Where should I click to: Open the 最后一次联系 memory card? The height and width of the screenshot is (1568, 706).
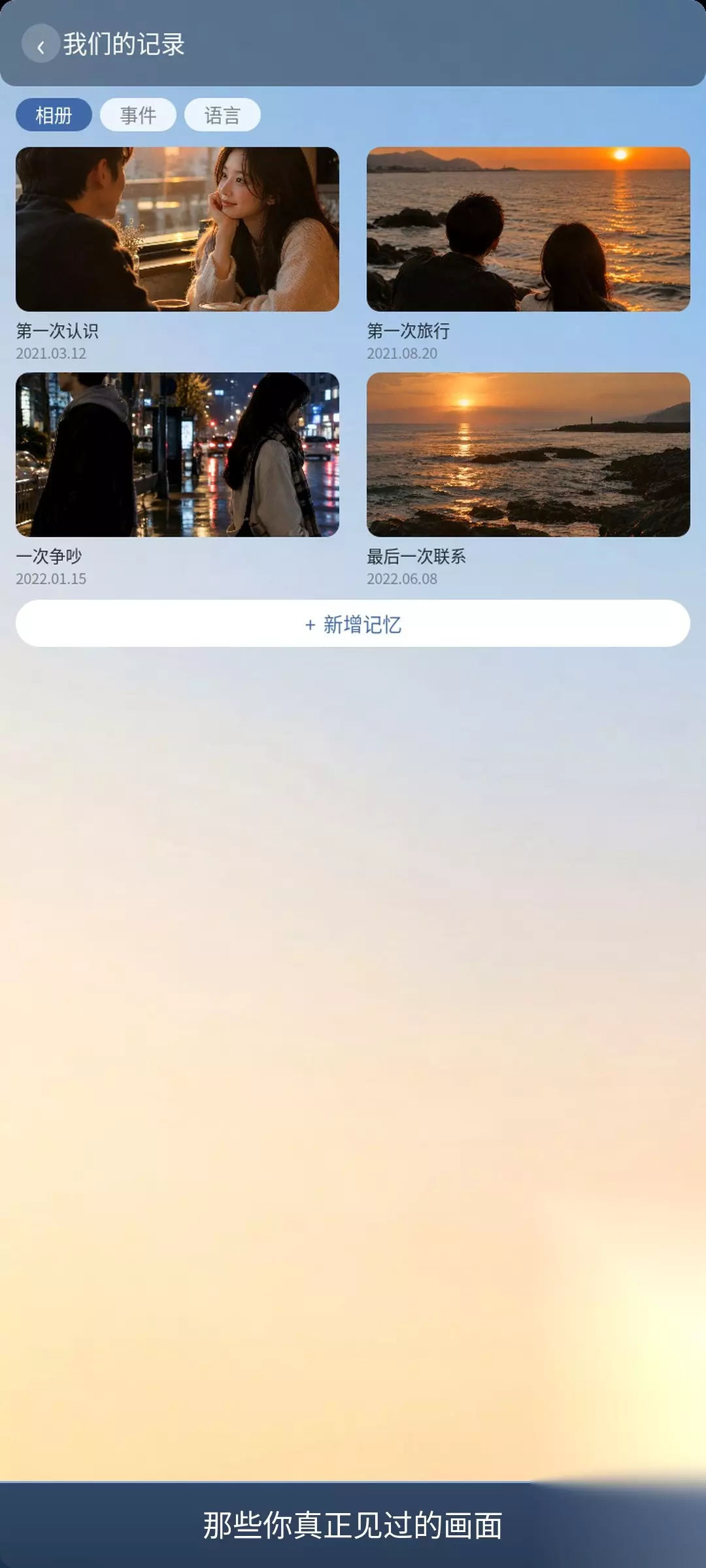528,480
